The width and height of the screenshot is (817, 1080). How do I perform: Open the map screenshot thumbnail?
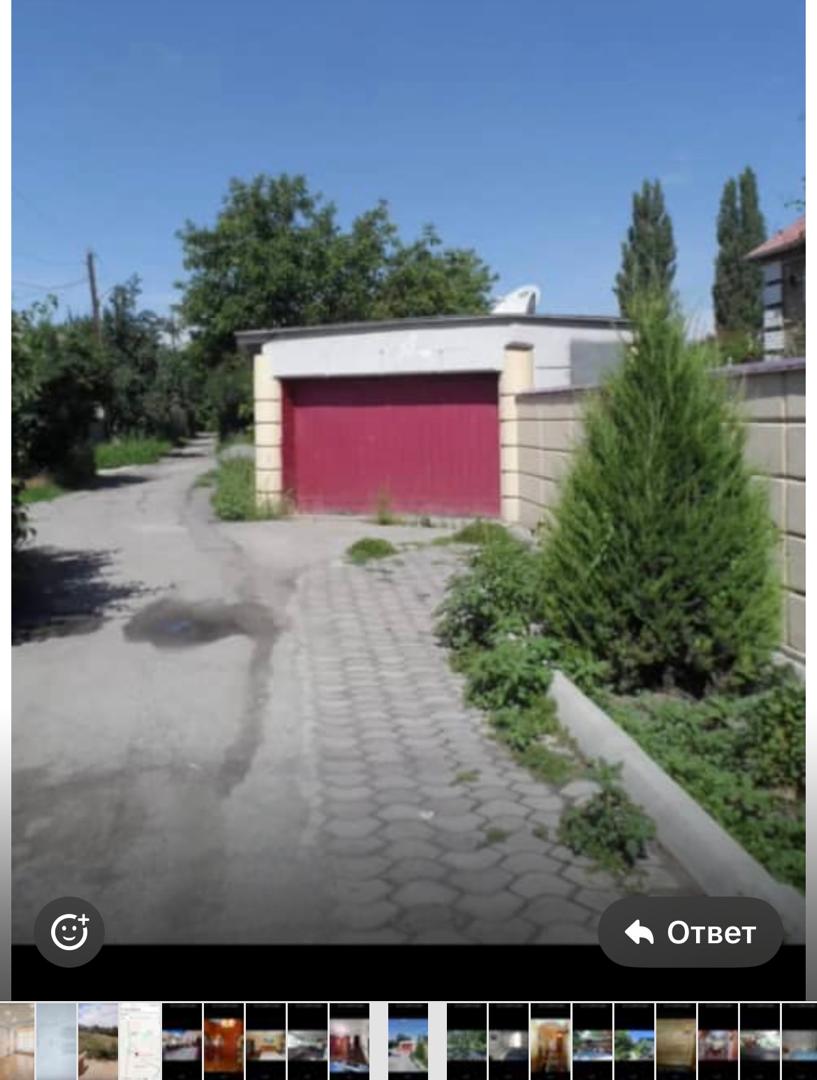click(140, 1041)
